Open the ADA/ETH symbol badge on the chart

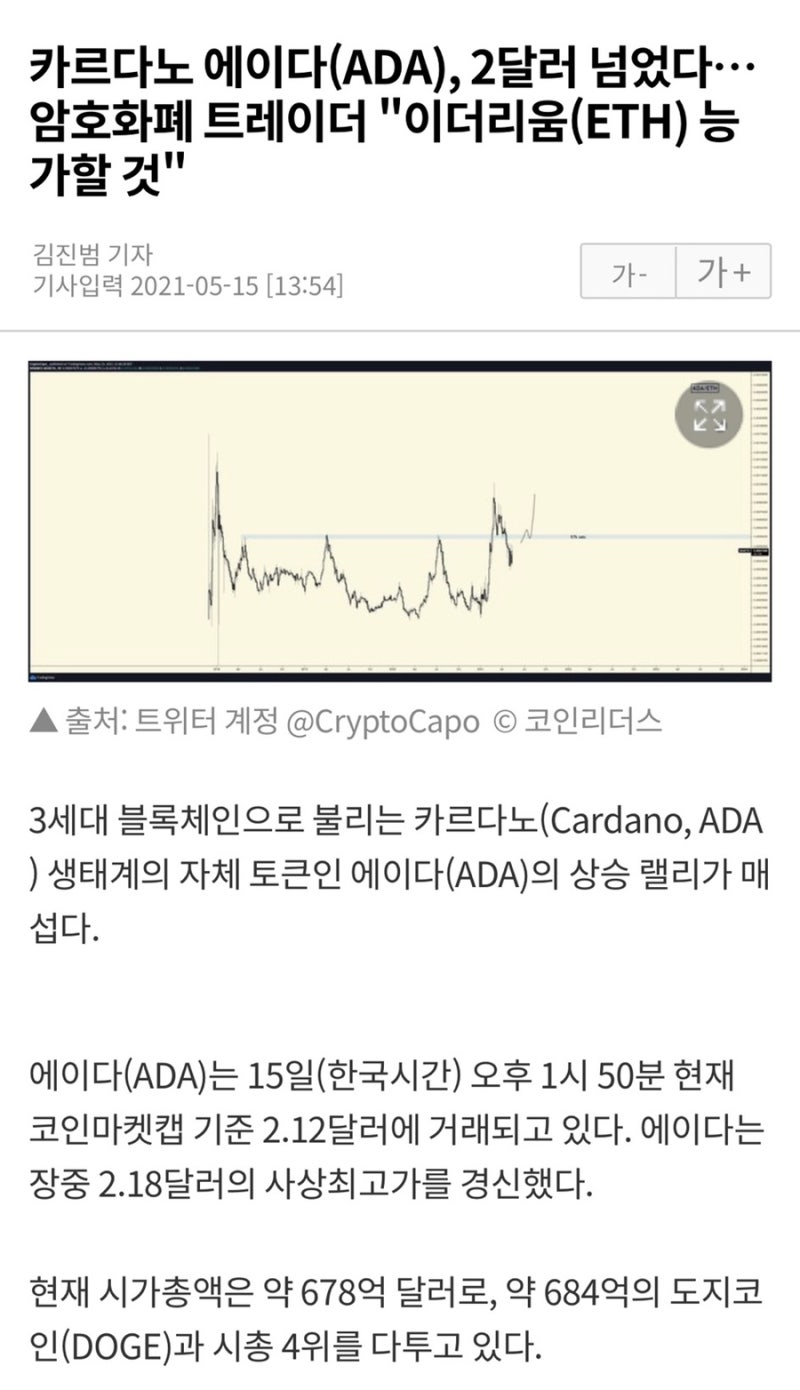click(x=706, y=388)
